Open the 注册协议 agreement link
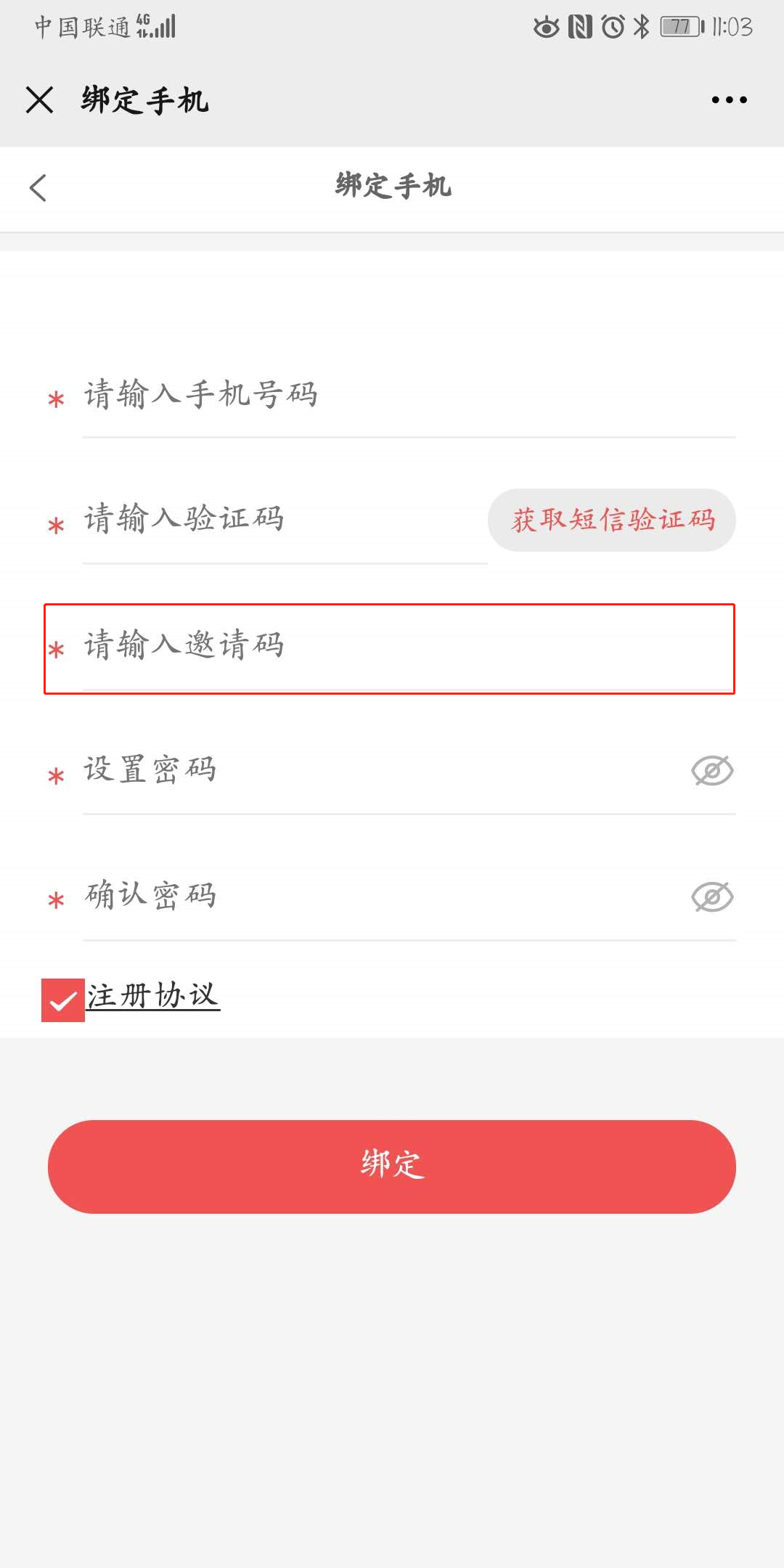The width and height of the screenshot is (784, 1568). (x=153, y=996)
